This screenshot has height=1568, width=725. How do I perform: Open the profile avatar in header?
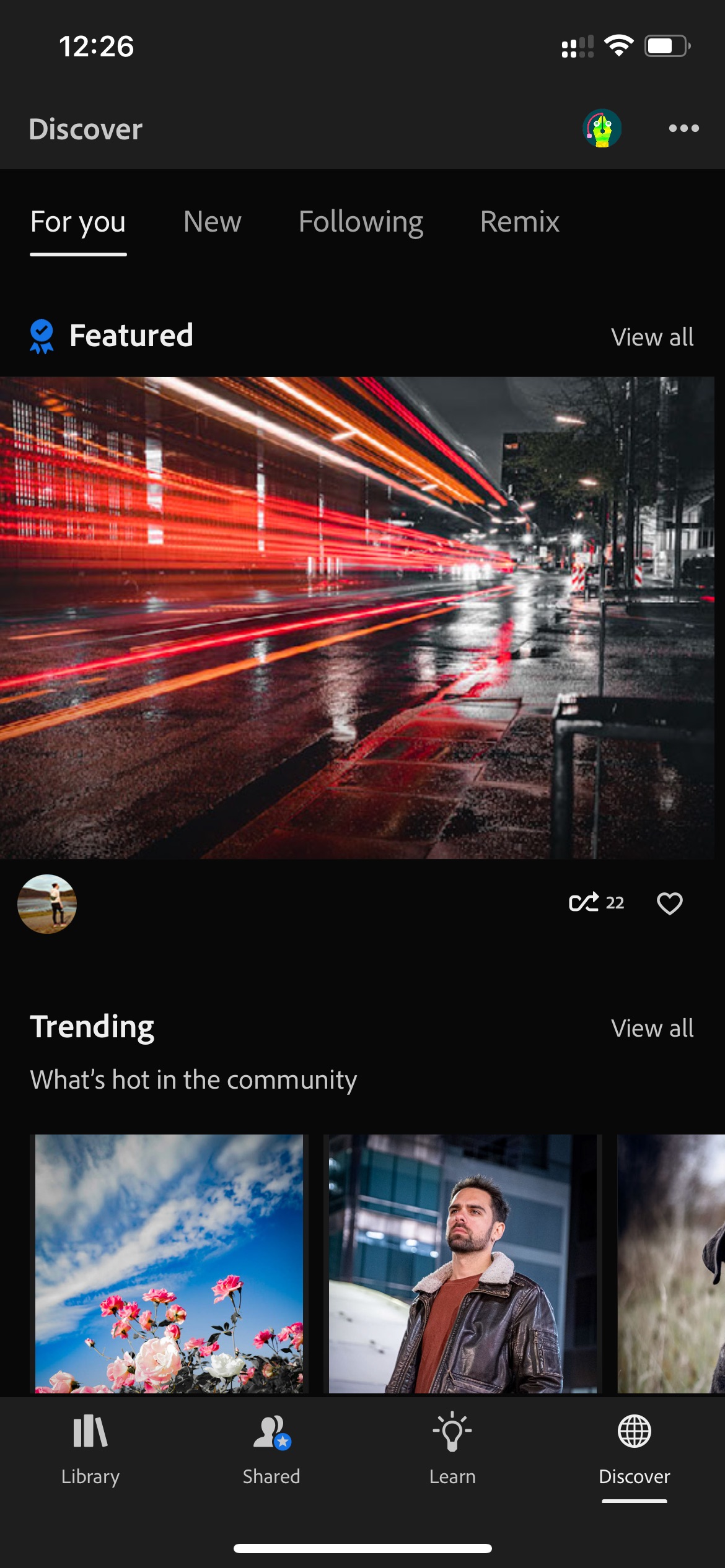click(602, 129)
